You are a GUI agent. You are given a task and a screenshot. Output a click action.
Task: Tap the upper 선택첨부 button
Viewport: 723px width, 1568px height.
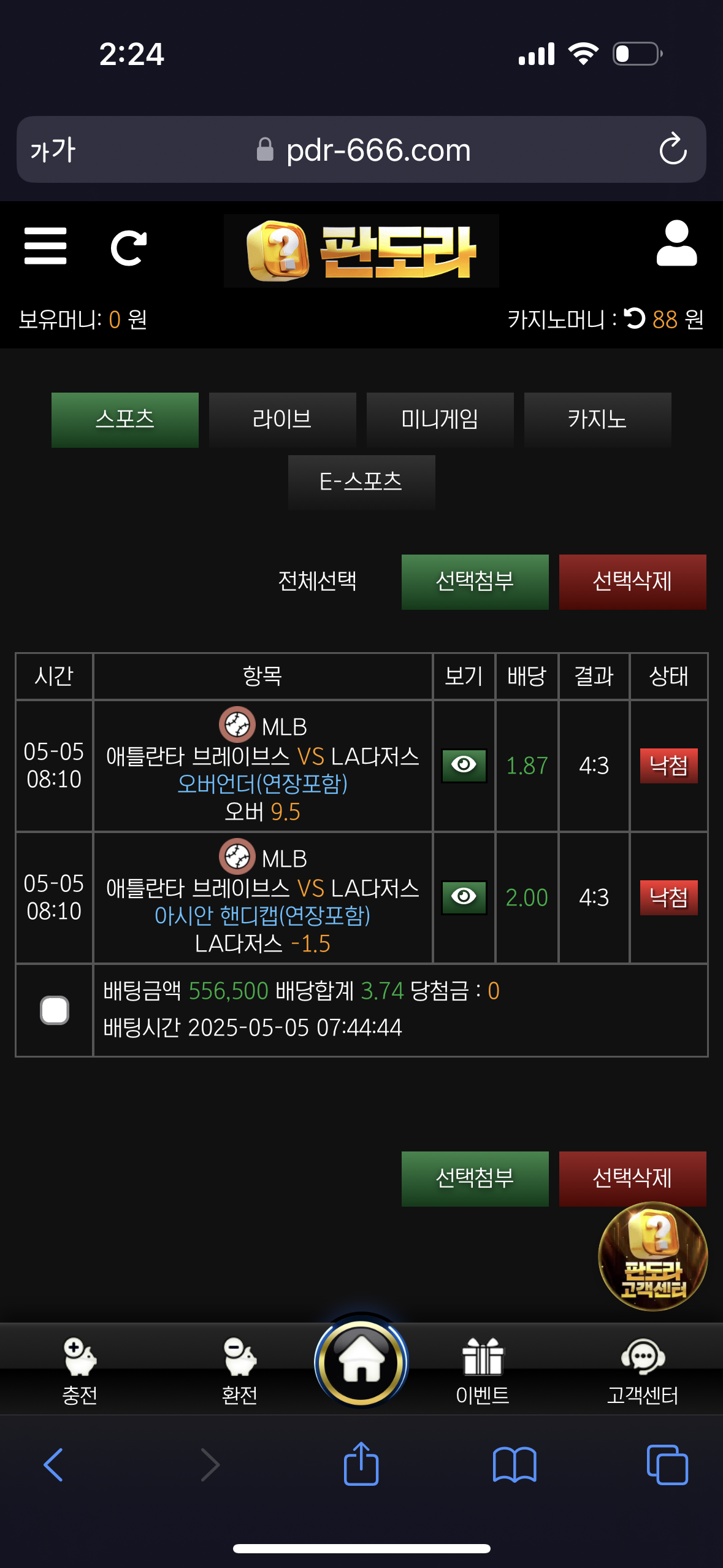[x=475, y=582]
